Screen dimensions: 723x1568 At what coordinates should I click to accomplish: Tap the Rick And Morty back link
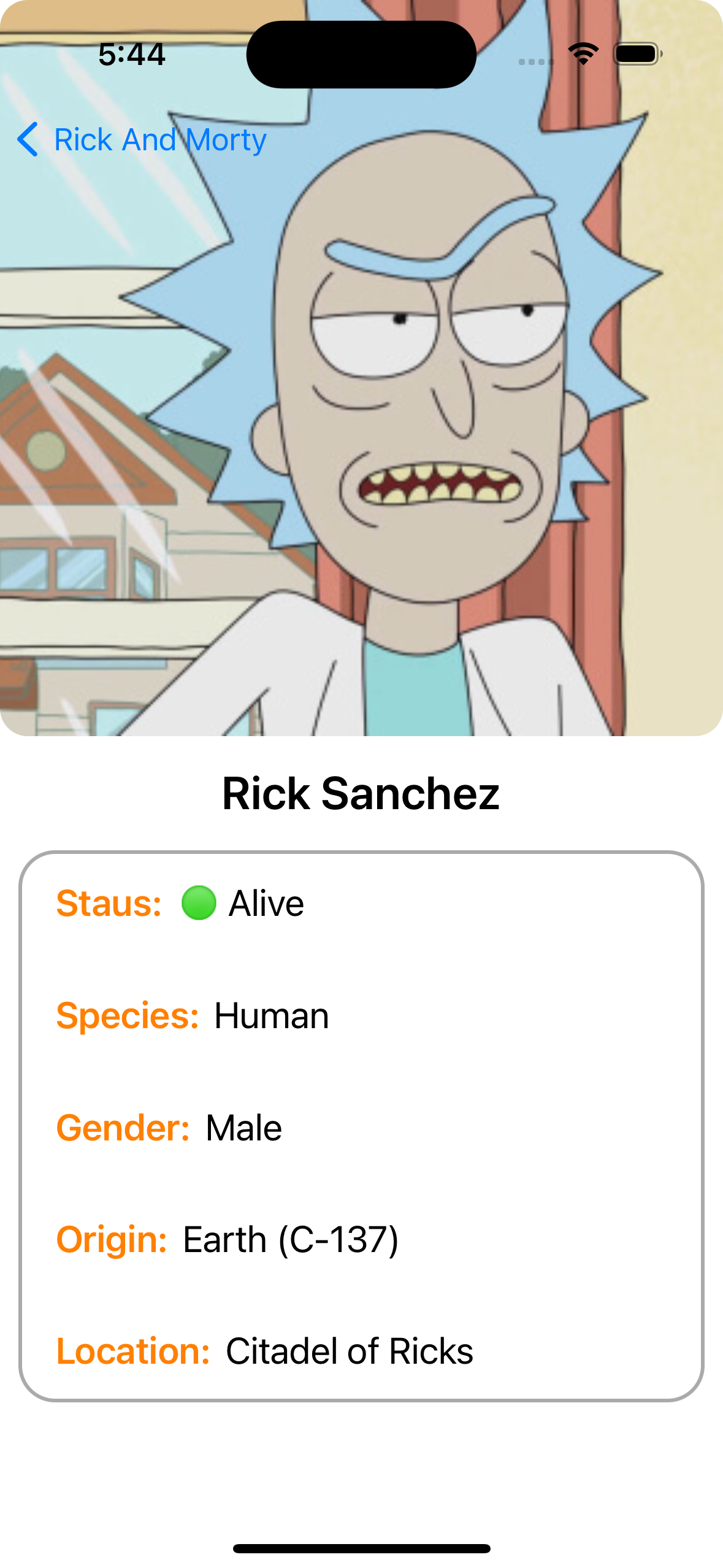coord(161,141)
